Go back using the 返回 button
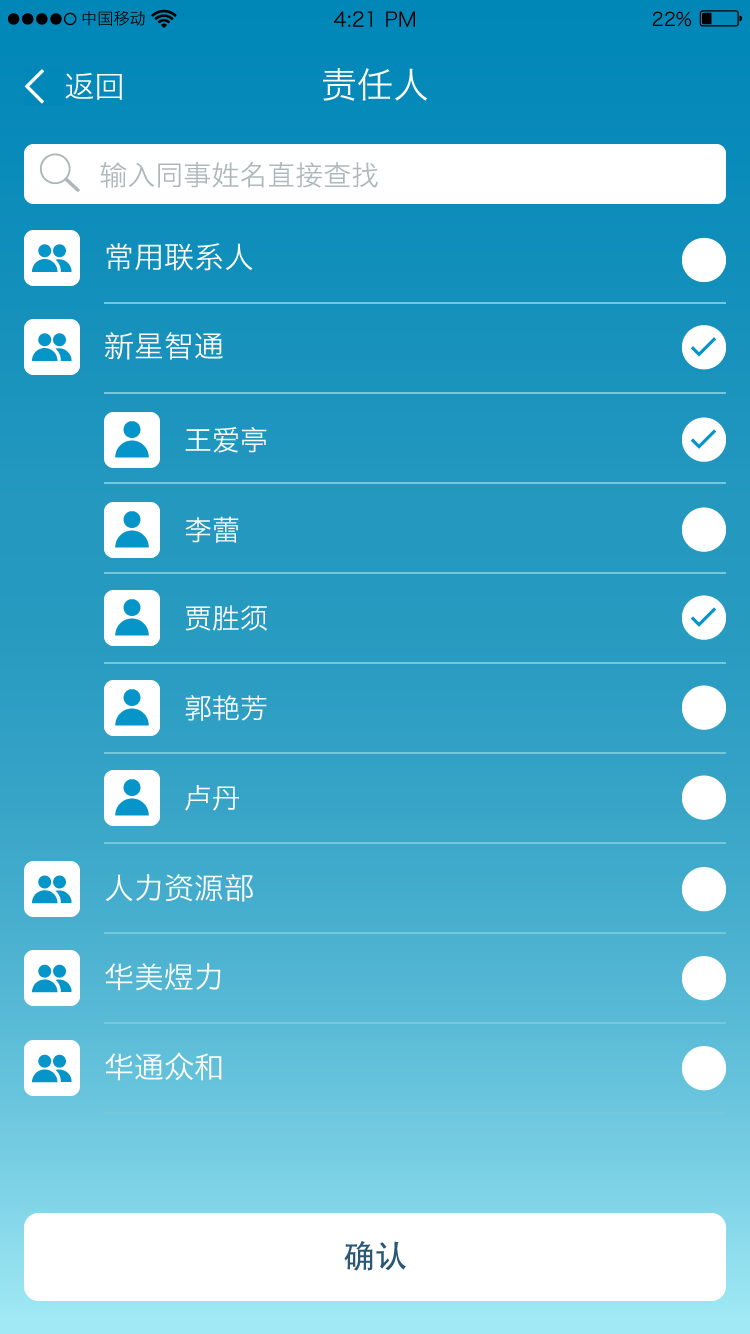 (x=74, y=86)
